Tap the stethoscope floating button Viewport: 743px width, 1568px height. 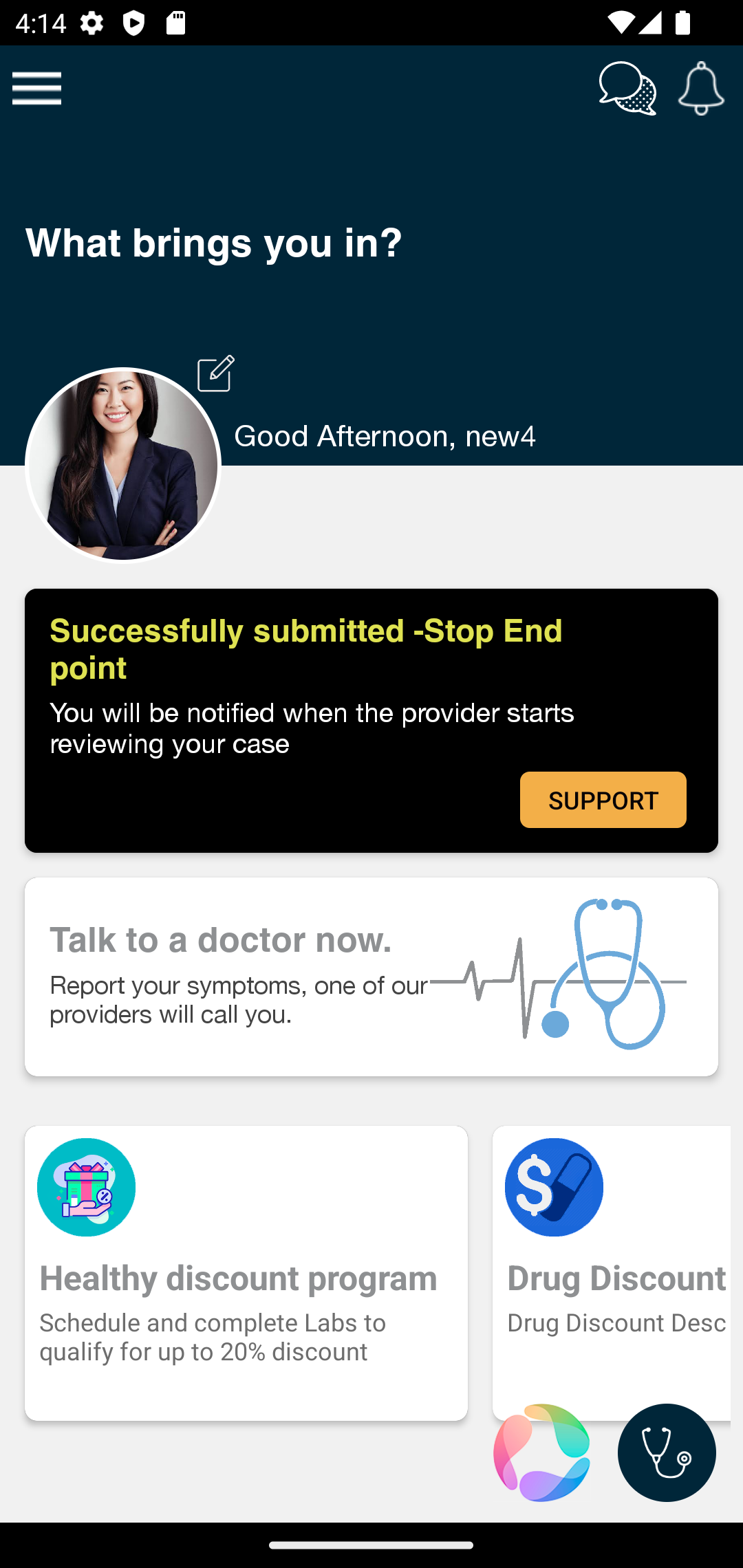pyautogui.click(x=667, y=1452)
